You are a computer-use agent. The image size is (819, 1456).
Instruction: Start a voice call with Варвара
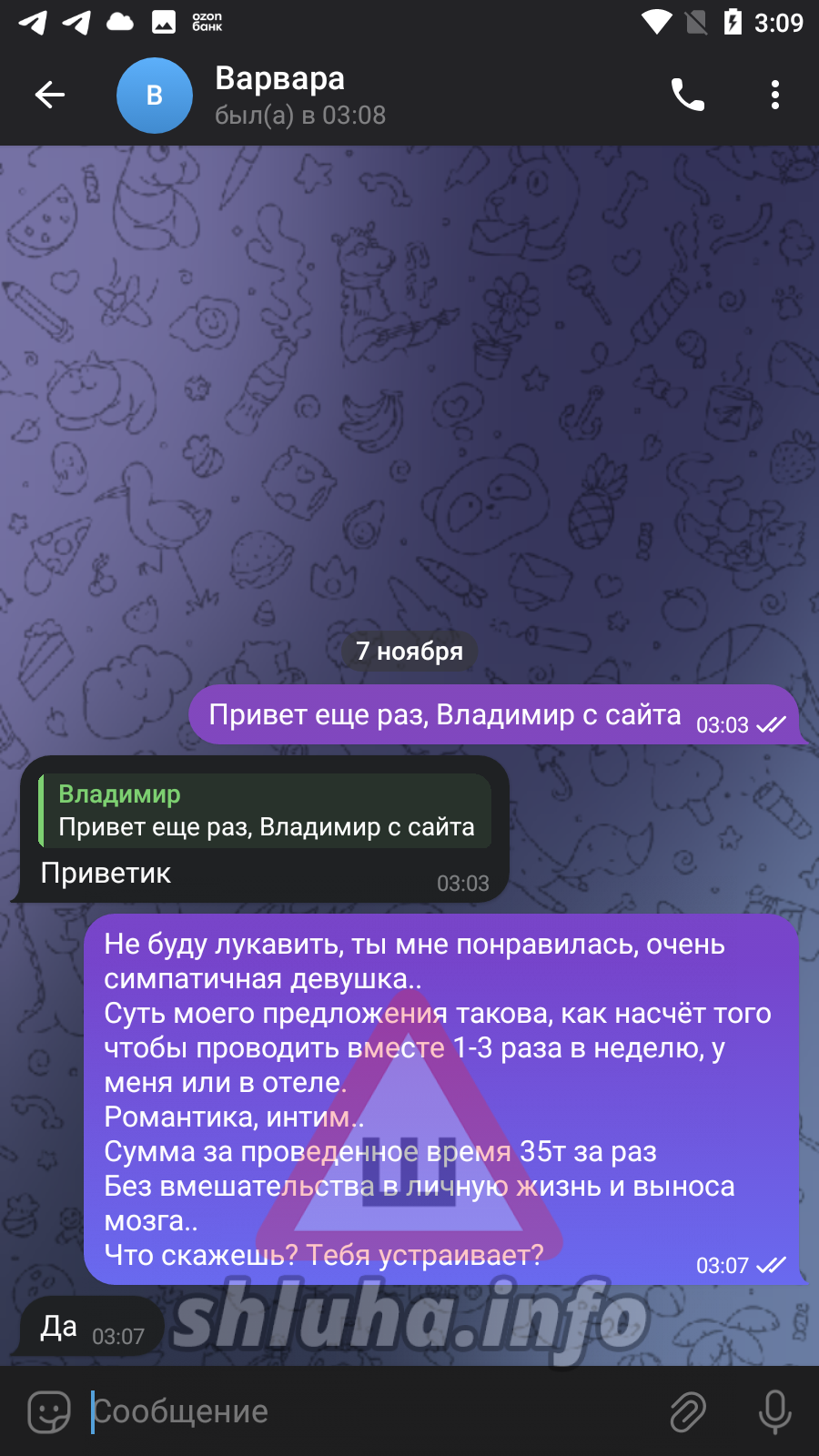point(688,95)
